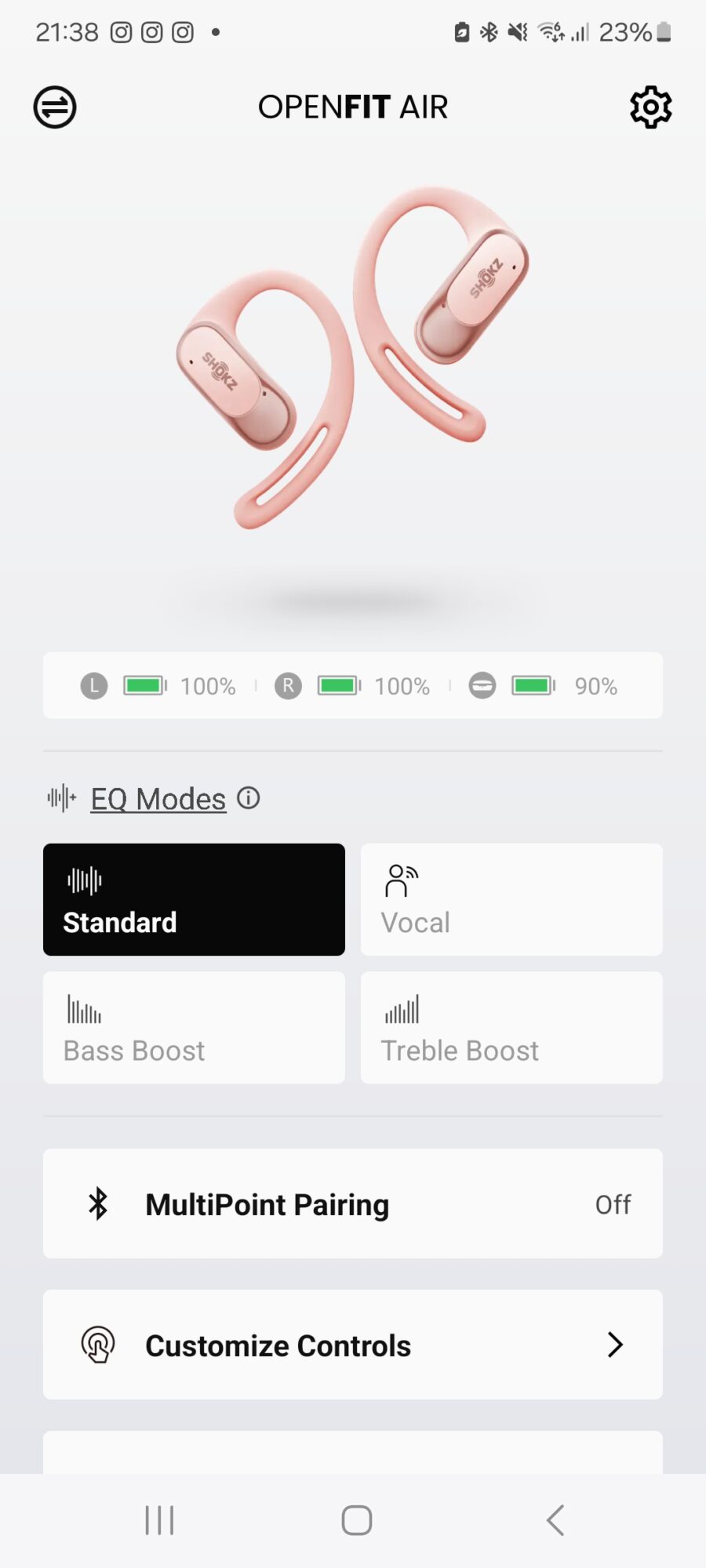
Task: Go back with the system back button
Action: (x=555, y=1520)
